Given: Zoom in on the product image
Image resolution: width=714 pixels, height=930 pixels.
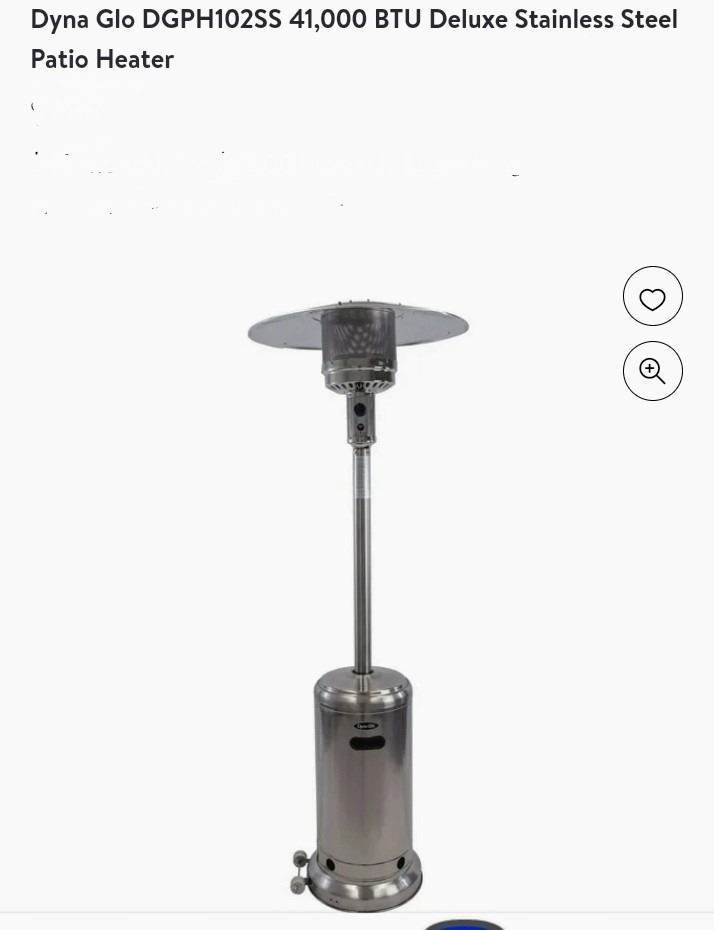Looking at the screenshot, I should [x=652, y=372].
